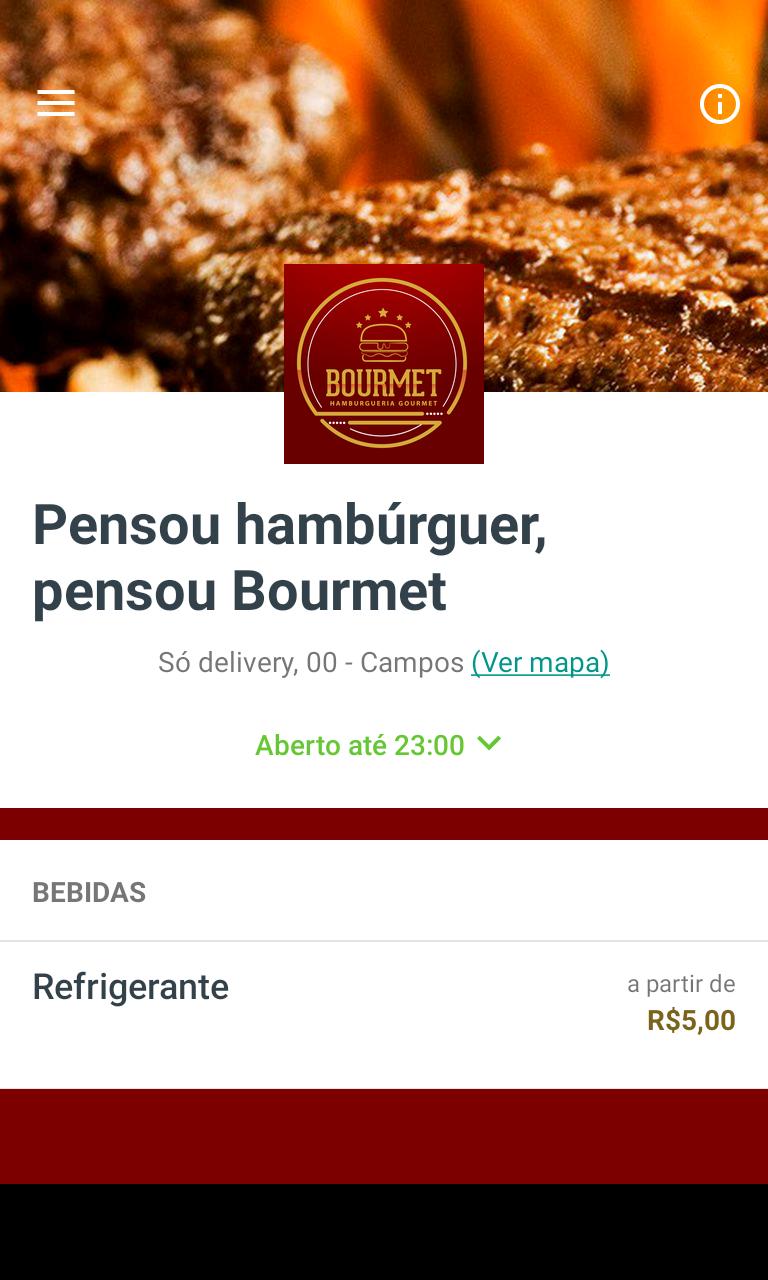Tap the restaurant name heading

click(x=290, y=558)
